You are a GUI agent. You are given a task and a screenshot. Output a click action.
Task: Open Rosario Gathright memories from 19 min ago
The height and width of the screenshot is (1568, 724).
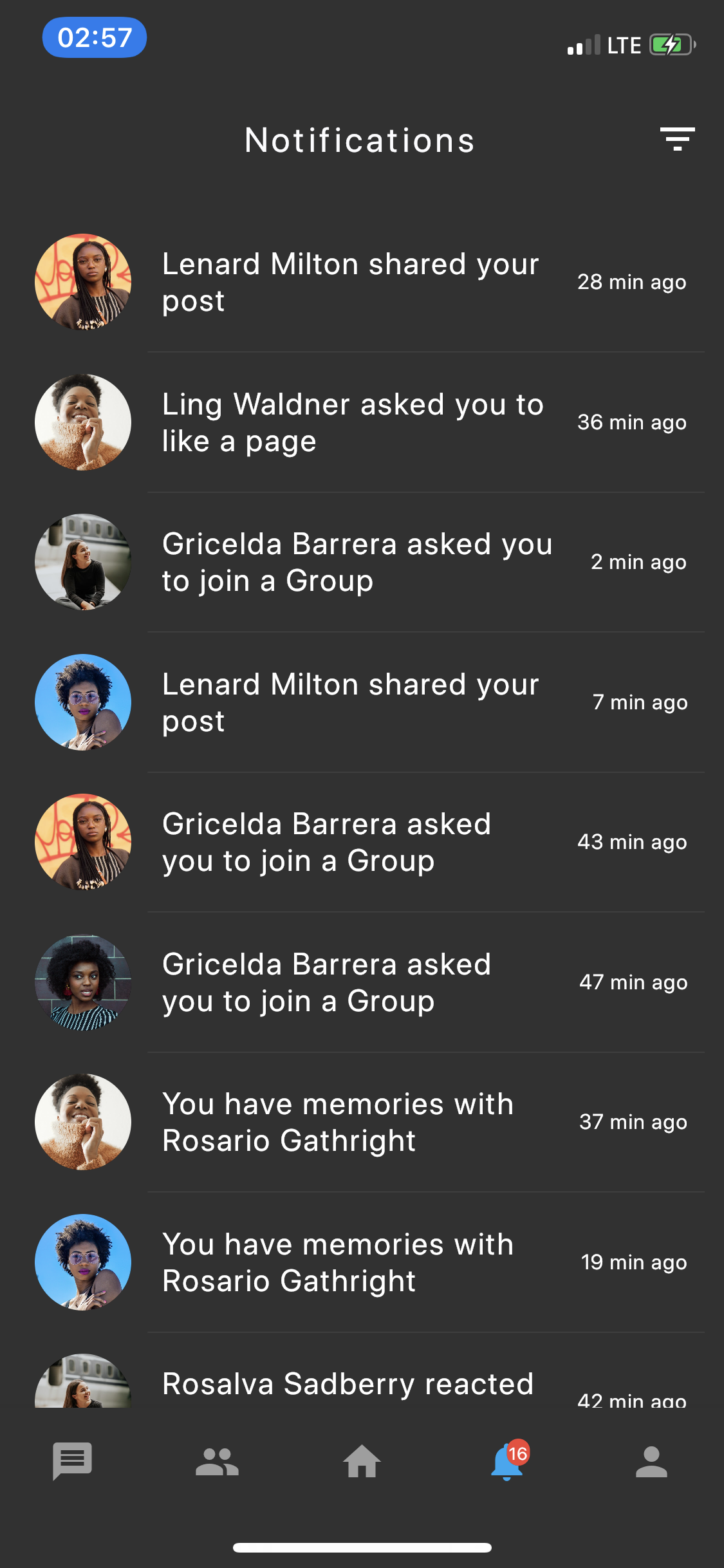362,1262
